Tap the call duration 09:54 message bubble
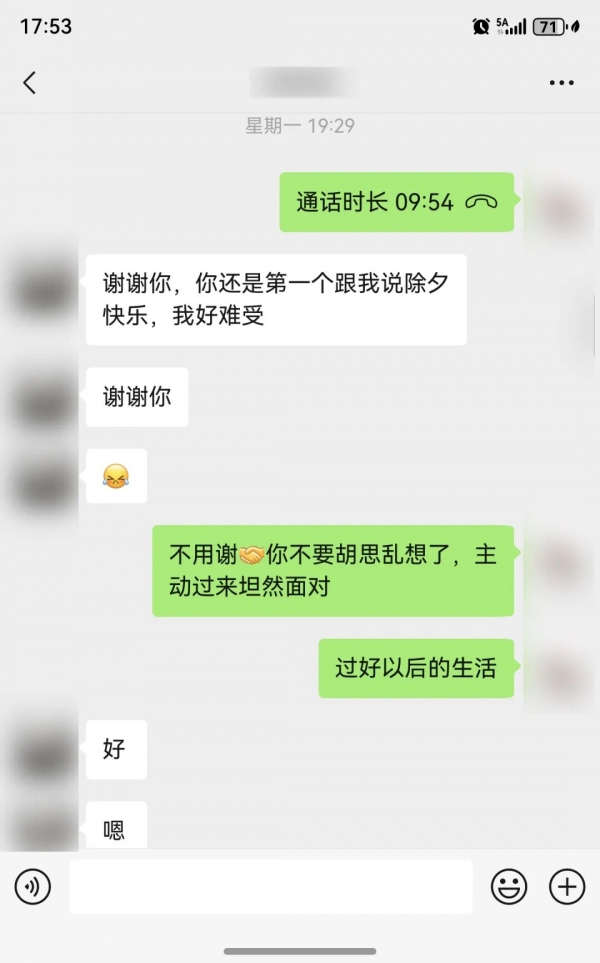The image size is (600, 963). (396, 202)
